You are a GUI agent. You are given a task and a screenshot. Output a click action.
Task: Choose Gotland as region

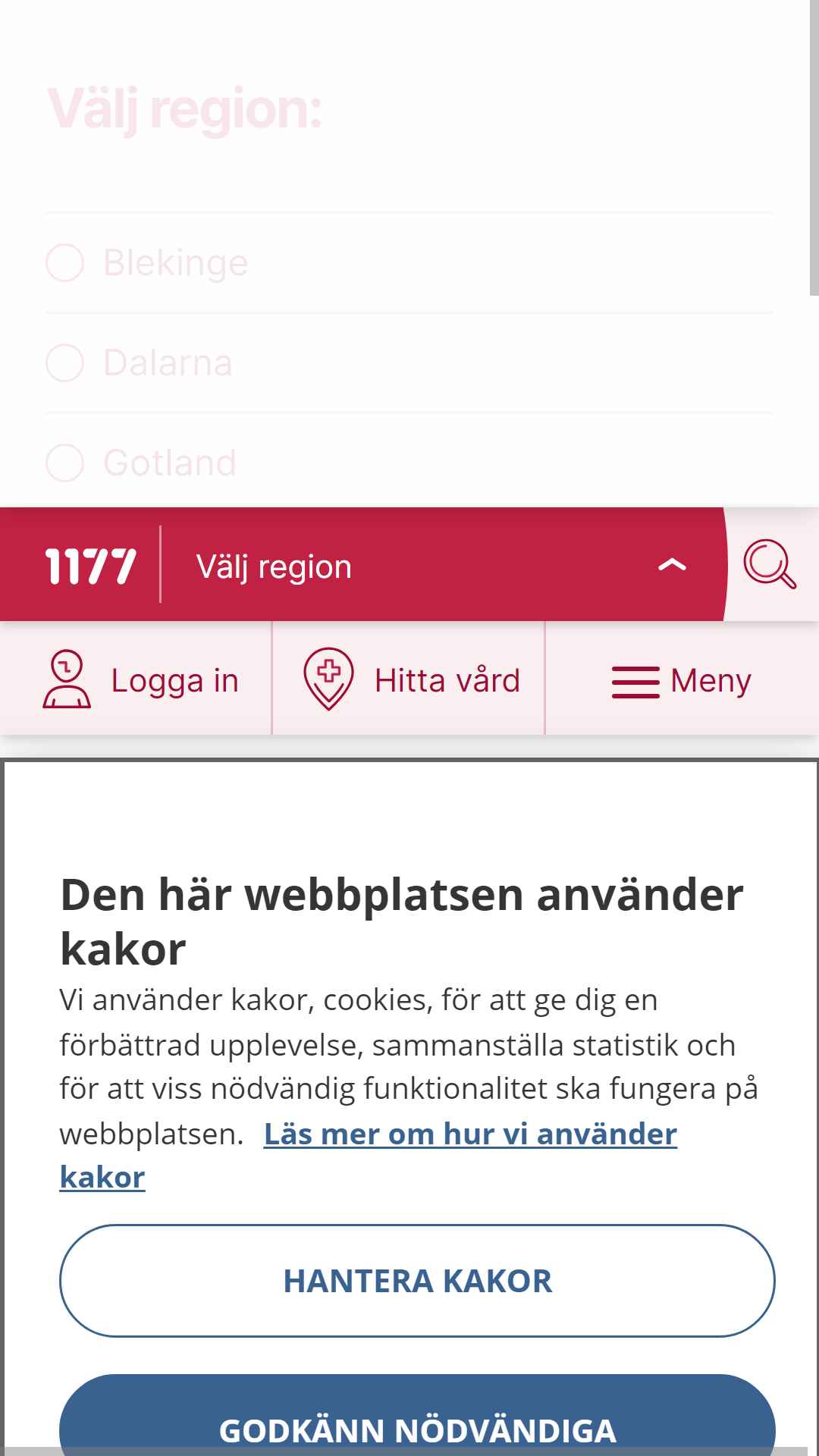pos(409,463)
